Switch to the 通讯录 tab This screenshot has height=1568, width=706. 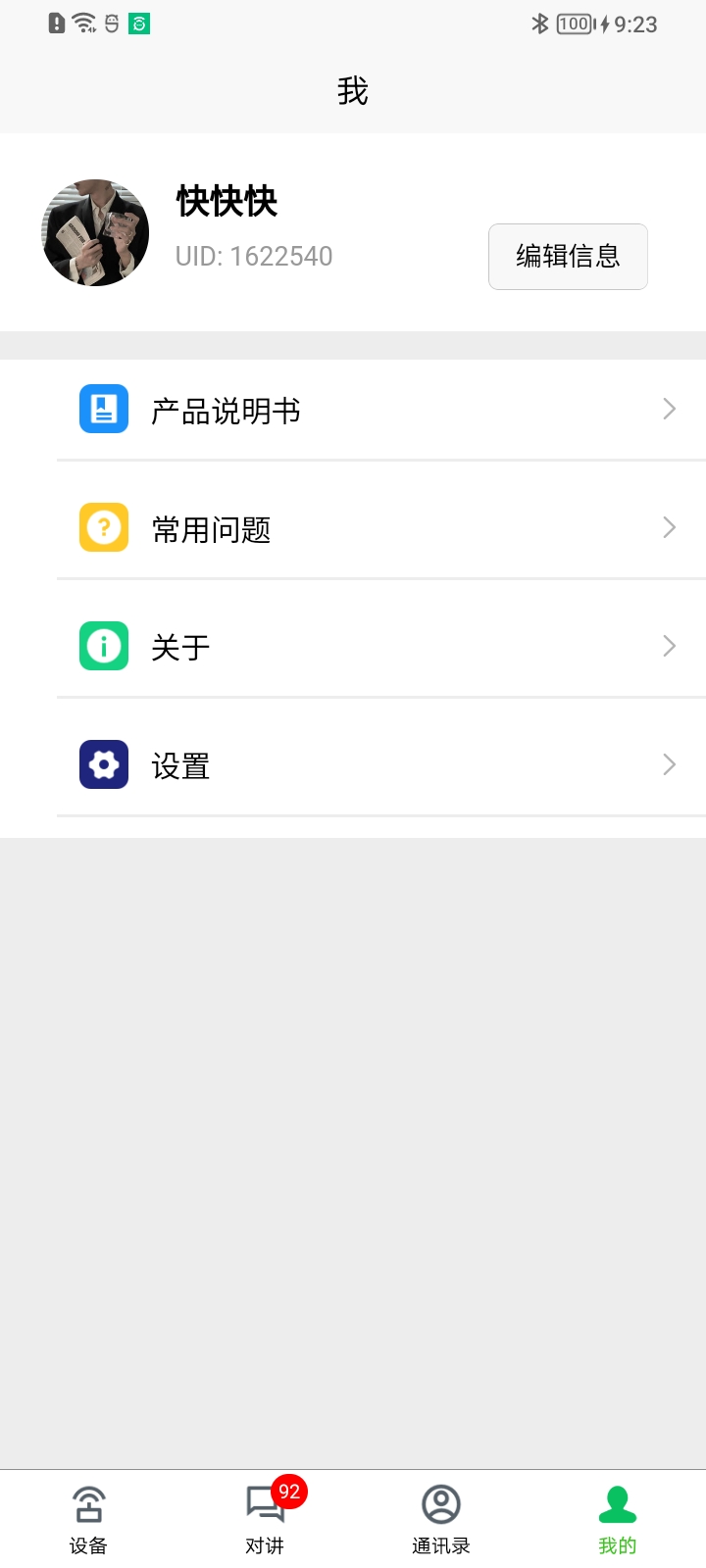(439, 1519)
